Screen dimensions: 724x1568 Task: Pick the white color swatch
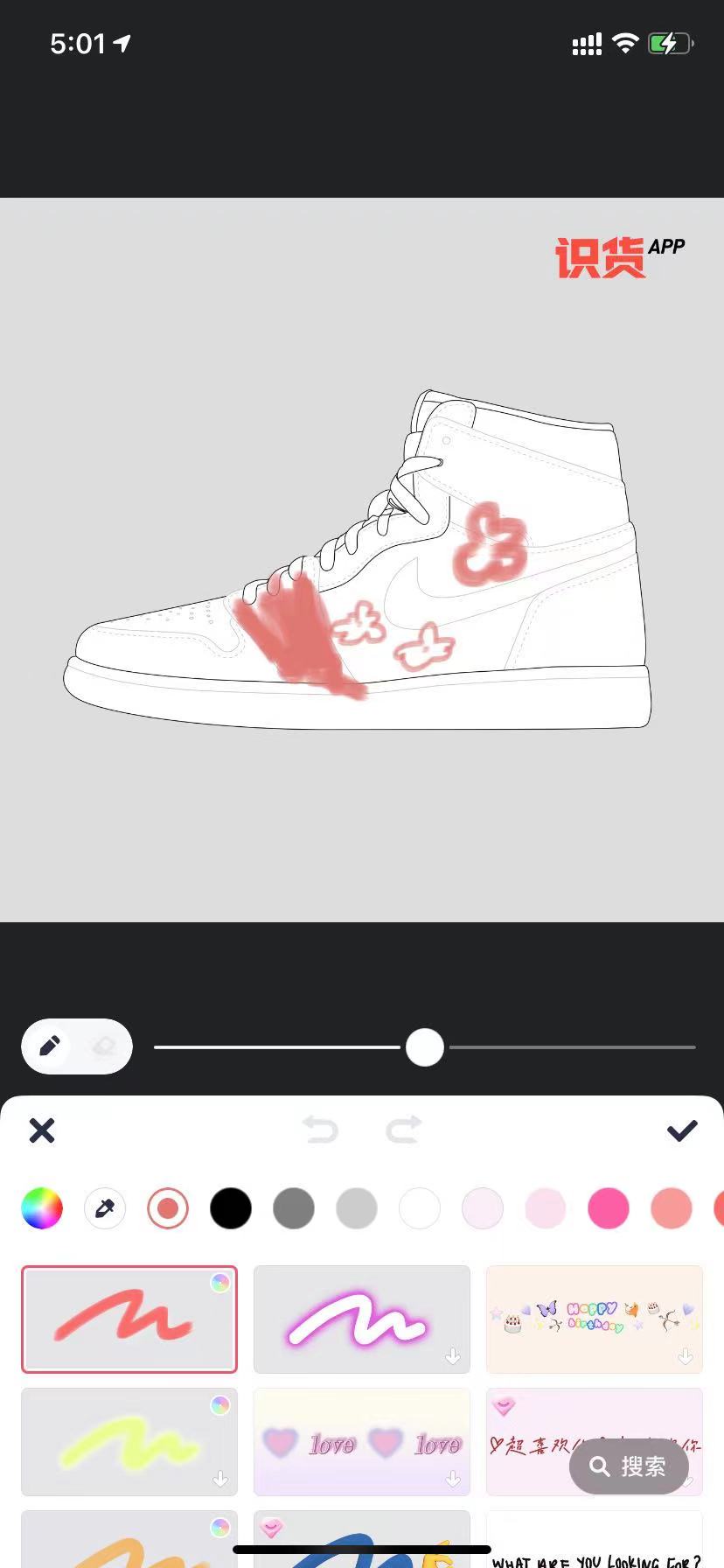[420, 1208]
